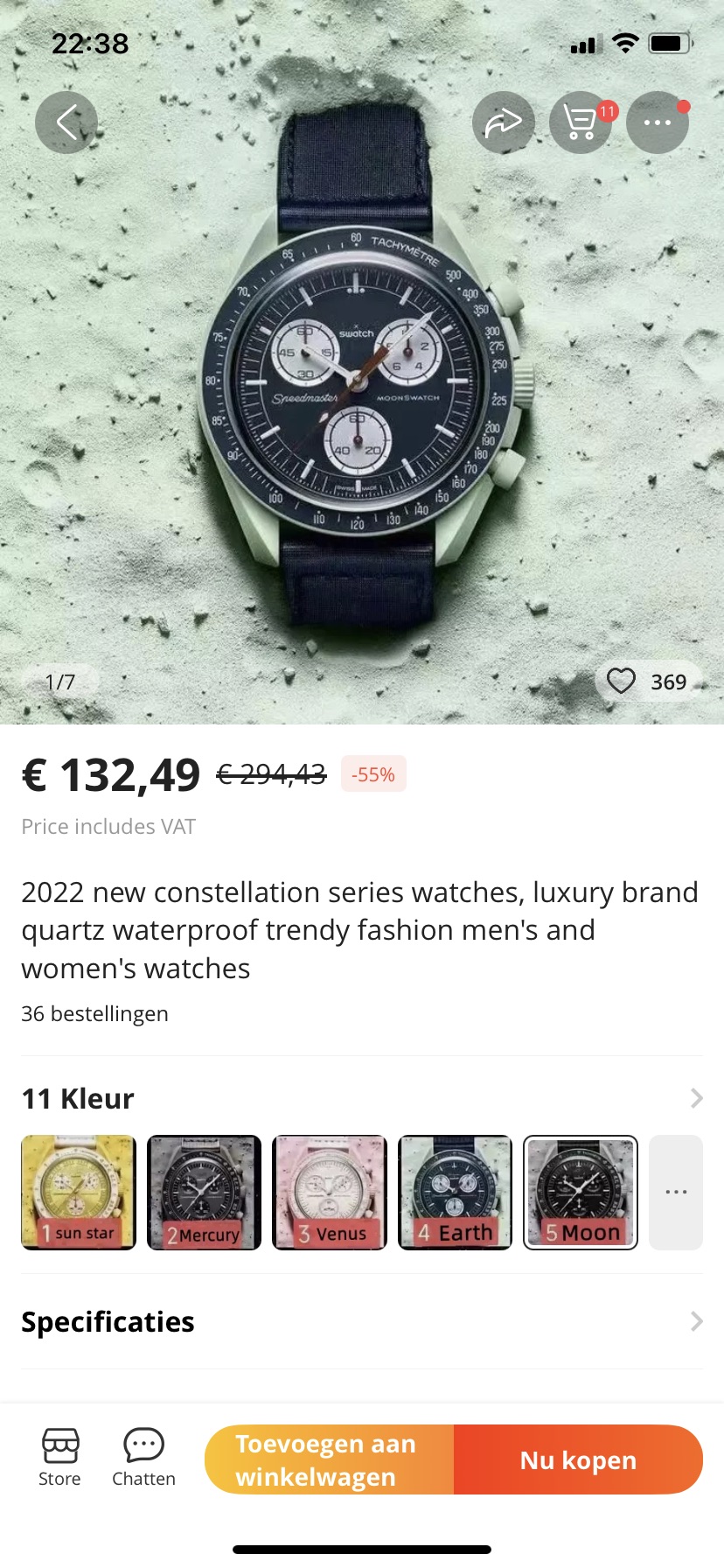
Task: Select the 1 sun star color
Action: click(79, 1193)
